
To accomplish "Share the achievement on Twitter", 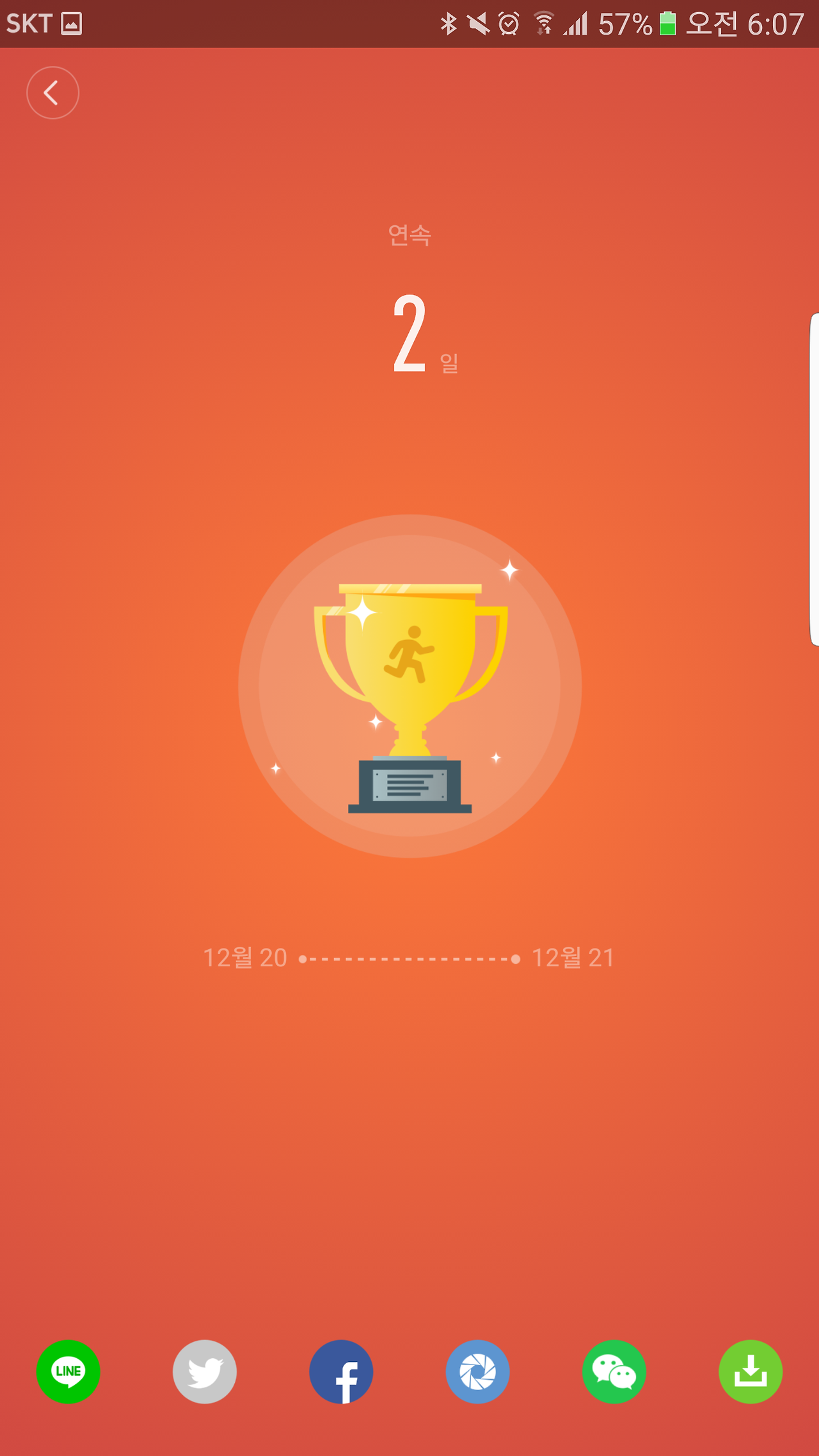I will [x=205, y=1372].
